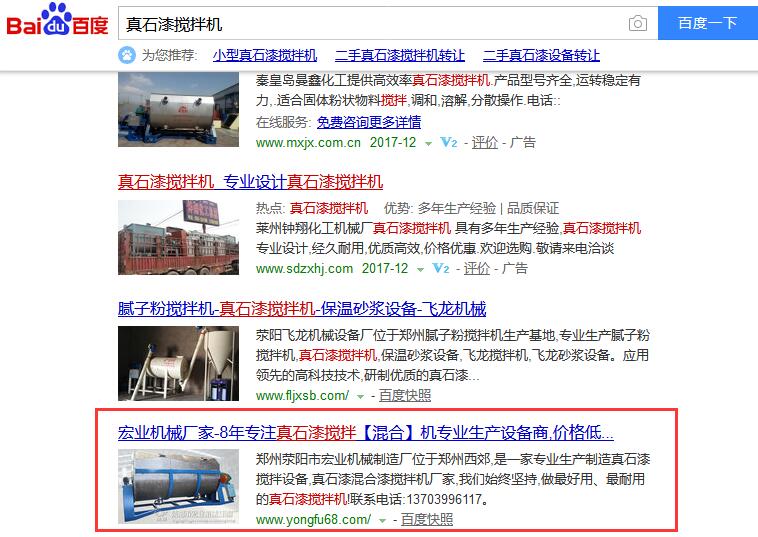Image resolution: width=758 pixels, height=537 pixels.
Task: Open the 宏业机械厂家 result title
Action: (x=365, y=433)
